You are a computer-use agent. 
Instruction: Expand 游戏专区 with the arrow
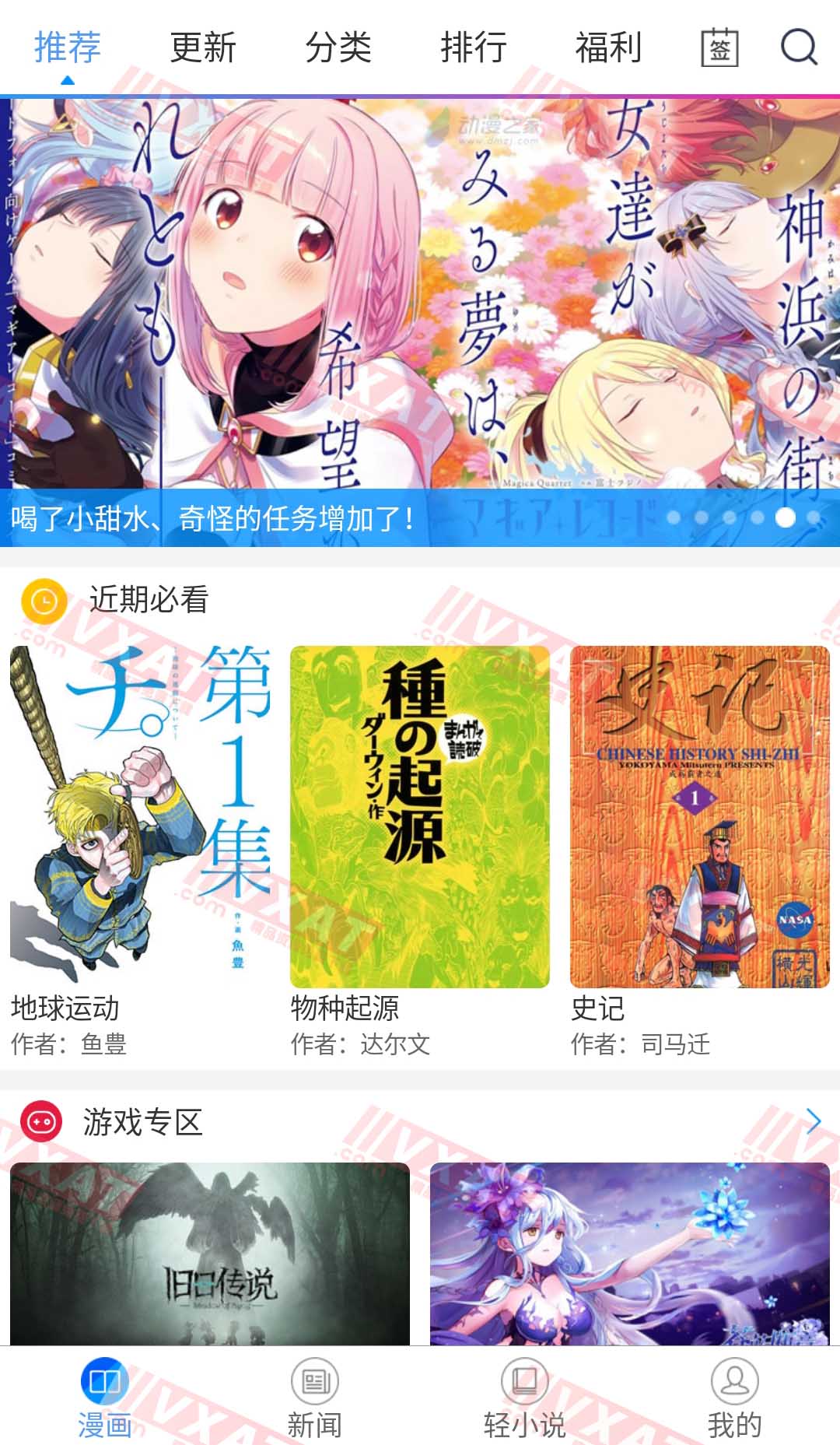(x=813, y=1121)
